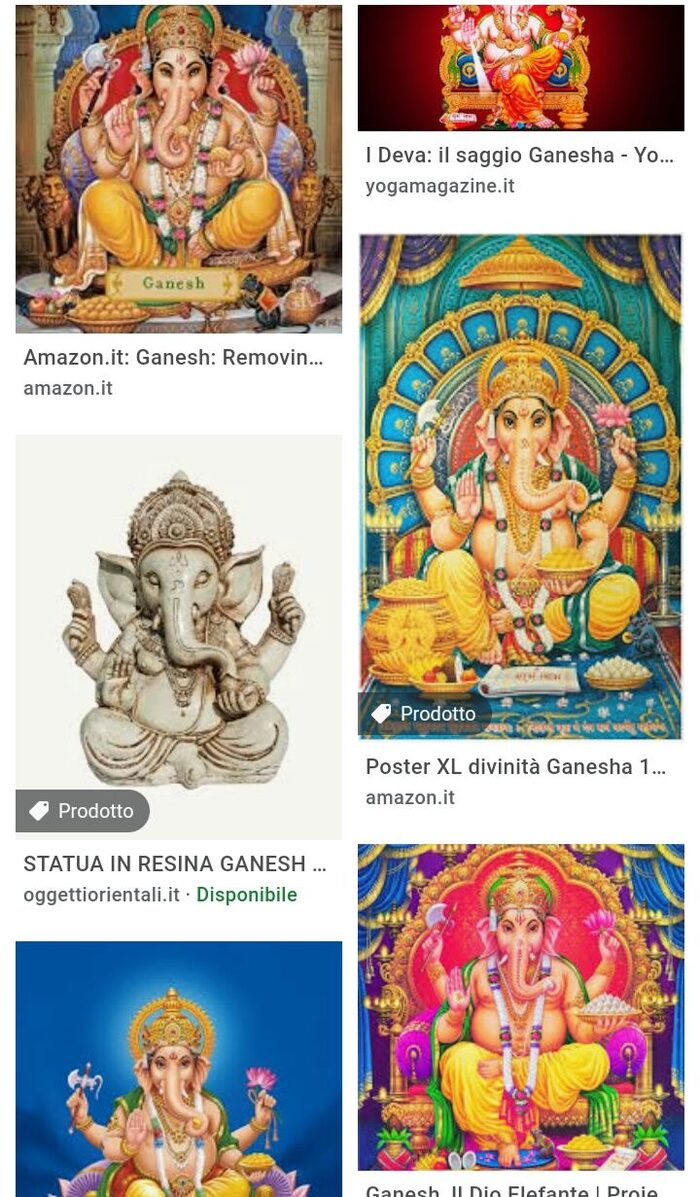Open the yogamagazine.it Ganesha image
This screenshot has width=700, height=1197.
[x=520, y=68]
